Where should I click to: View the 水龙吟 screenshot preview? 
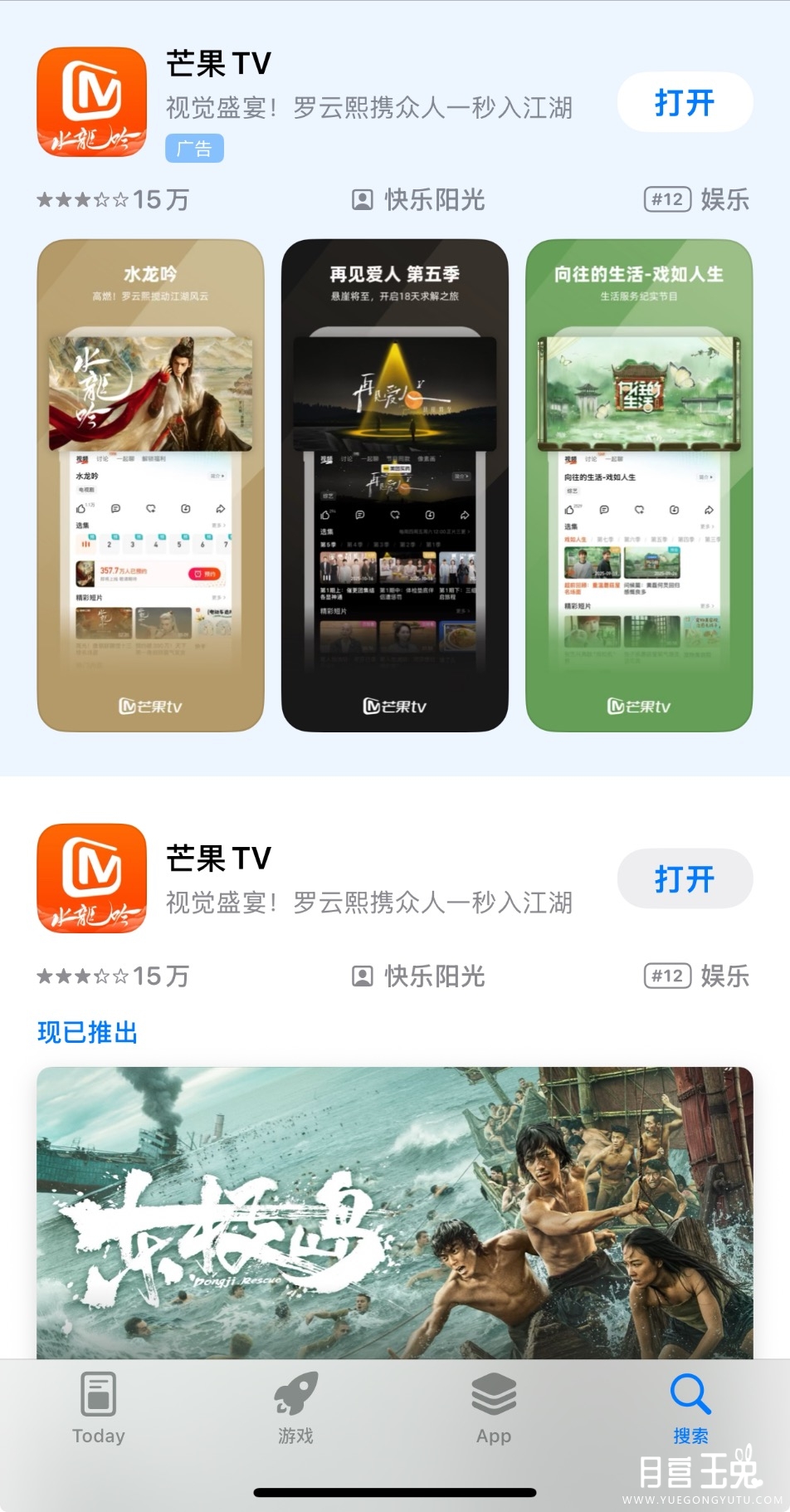pyautogui.click(x=151, y=486)
